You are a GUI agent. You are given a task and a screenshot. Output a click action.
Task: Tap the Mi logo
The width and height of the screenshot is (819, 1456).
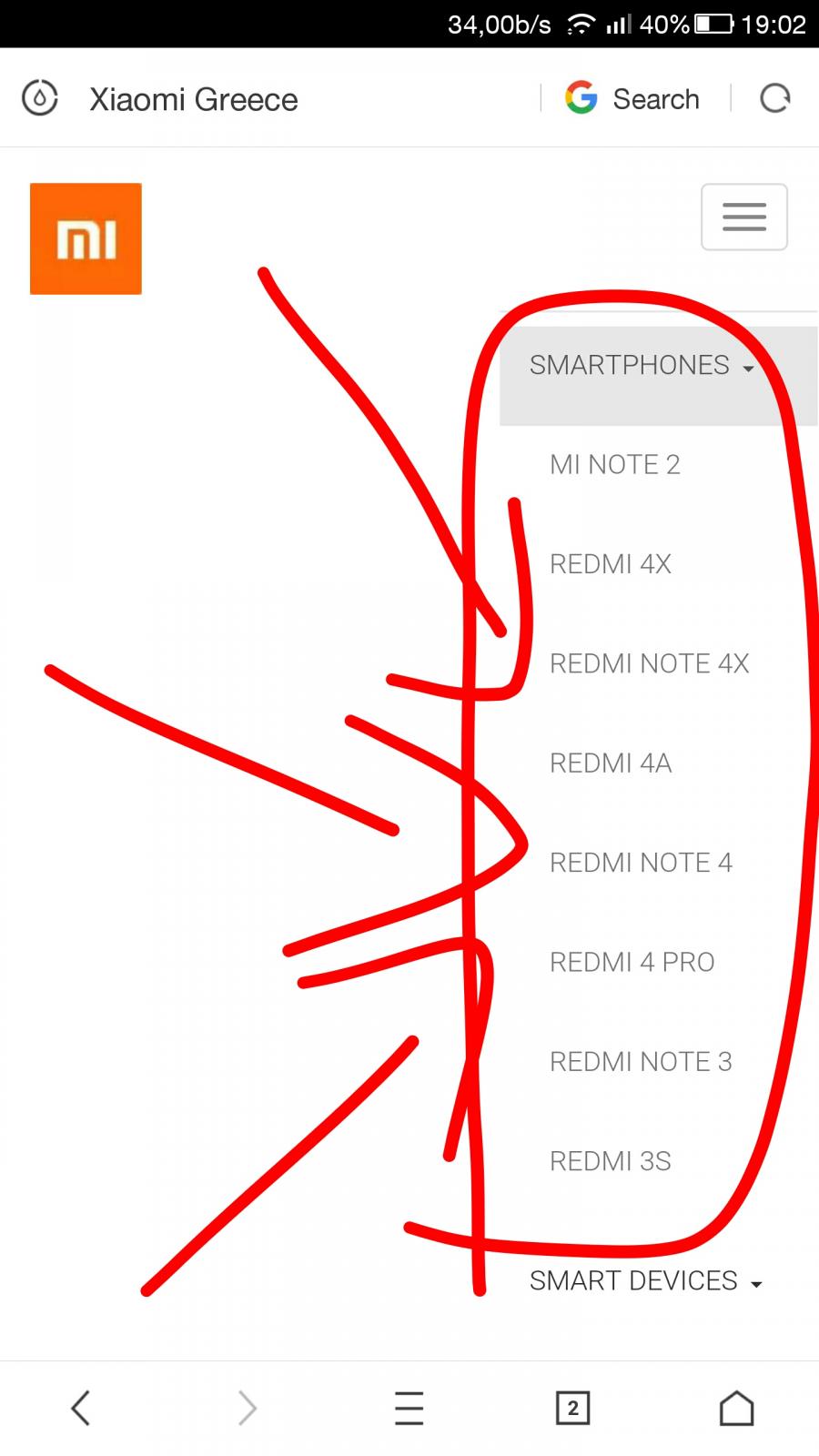[86, 238]
